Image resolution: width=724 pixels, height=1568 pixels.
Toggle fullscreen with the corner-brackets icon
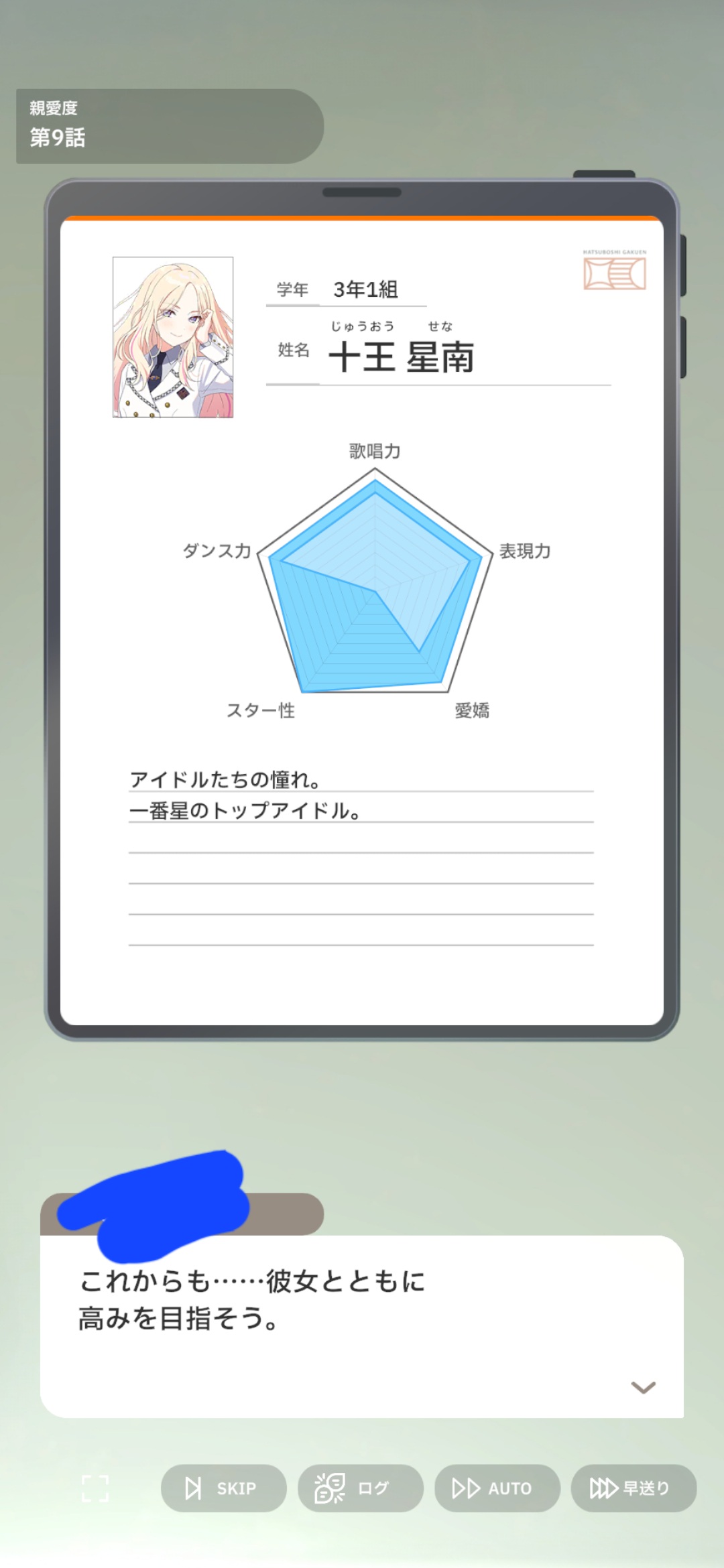click(95, 1488)
